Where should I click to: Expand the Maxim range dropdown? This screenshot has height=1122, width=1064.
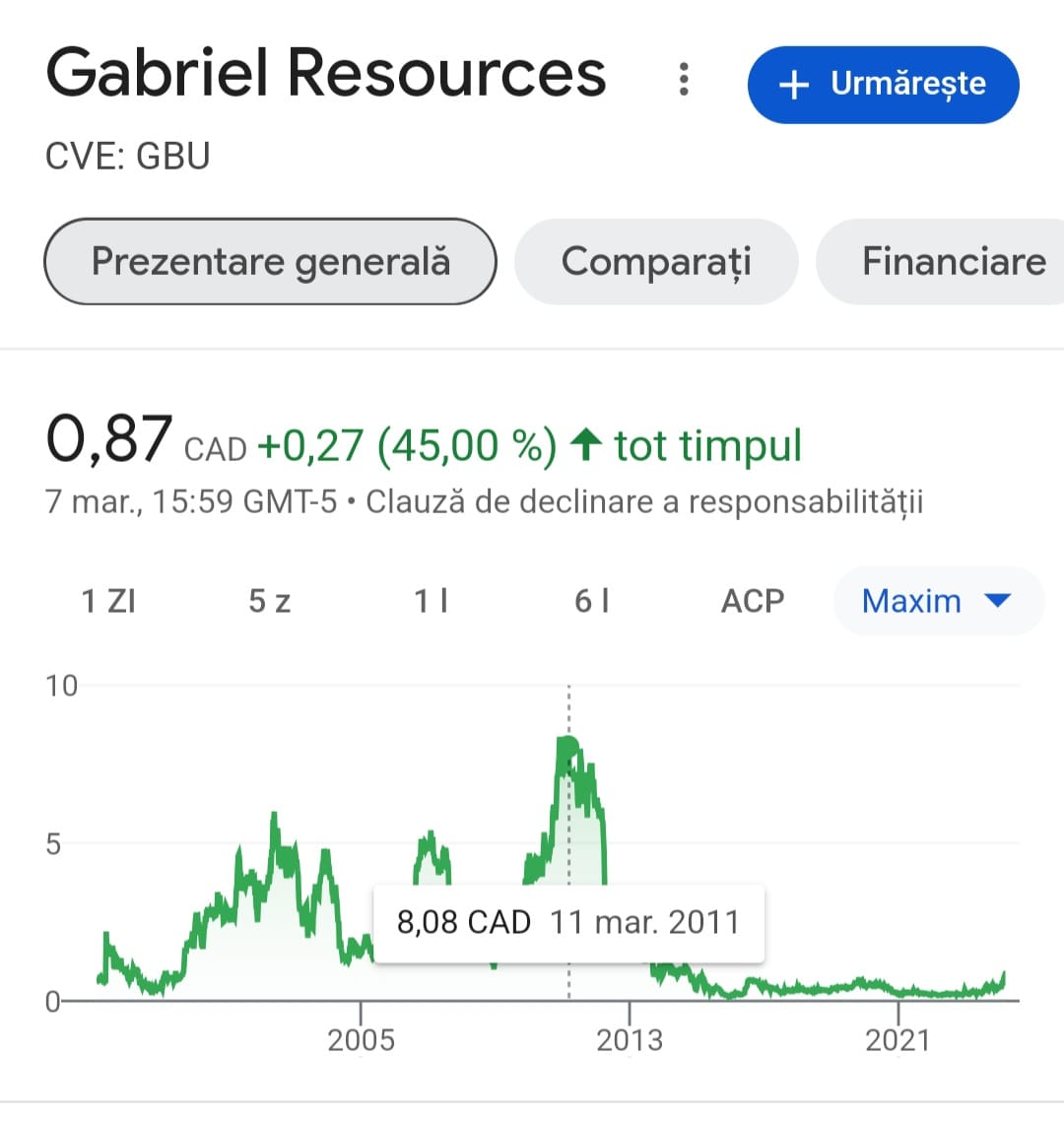click(x=937, y=601)
